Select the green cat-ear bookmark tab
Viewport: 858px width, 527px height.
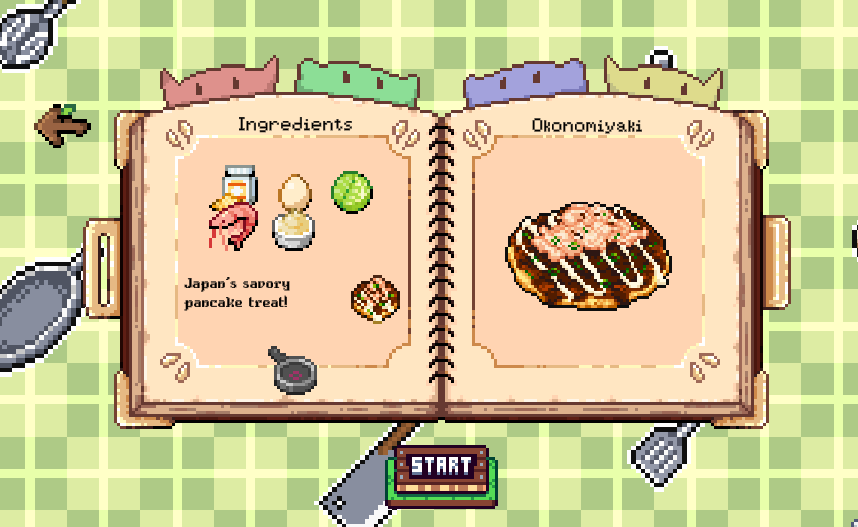[x=357, y=82]
